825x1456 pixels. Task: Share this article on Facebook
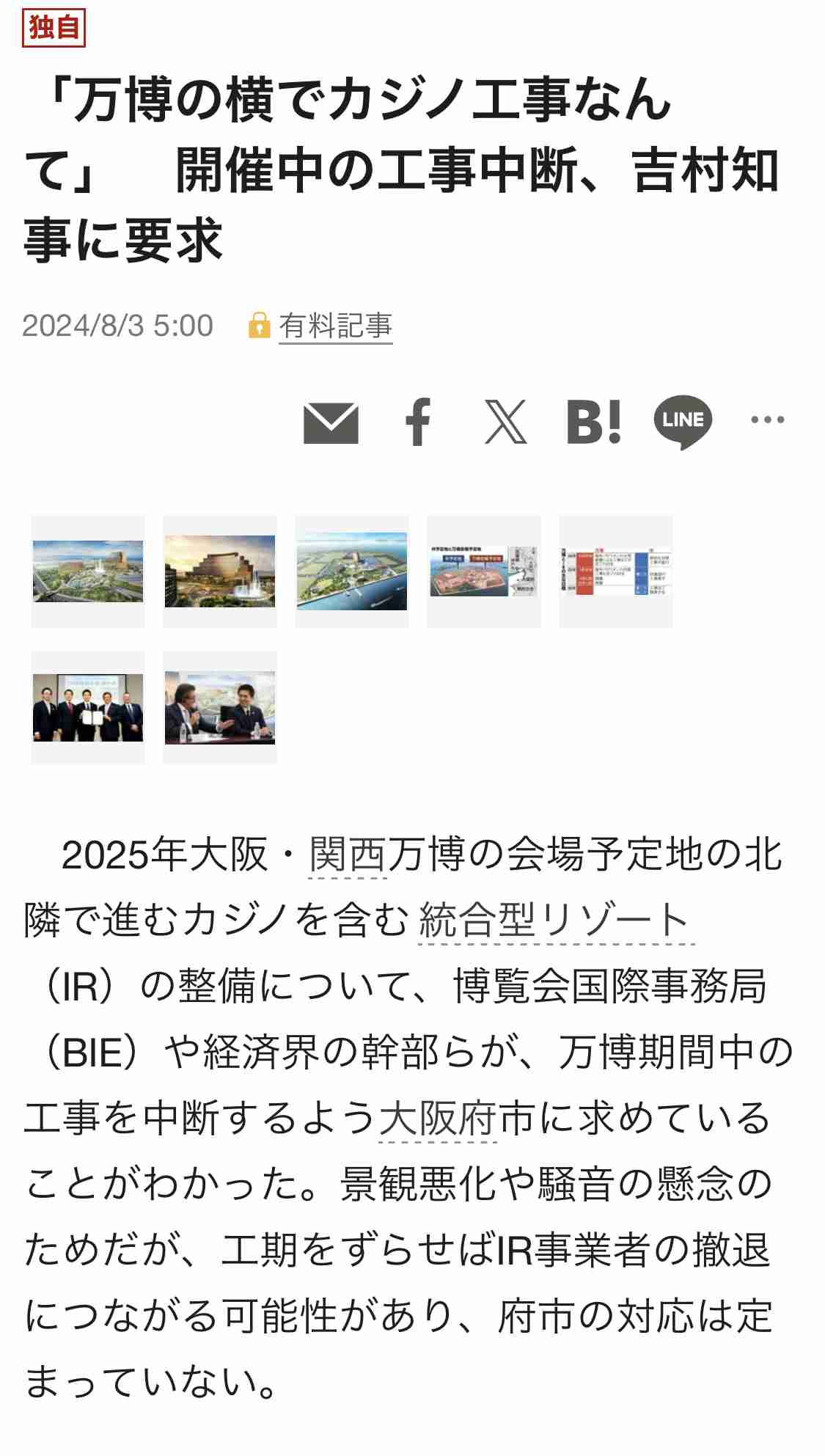pyautogui.click(x=418, y=422)
